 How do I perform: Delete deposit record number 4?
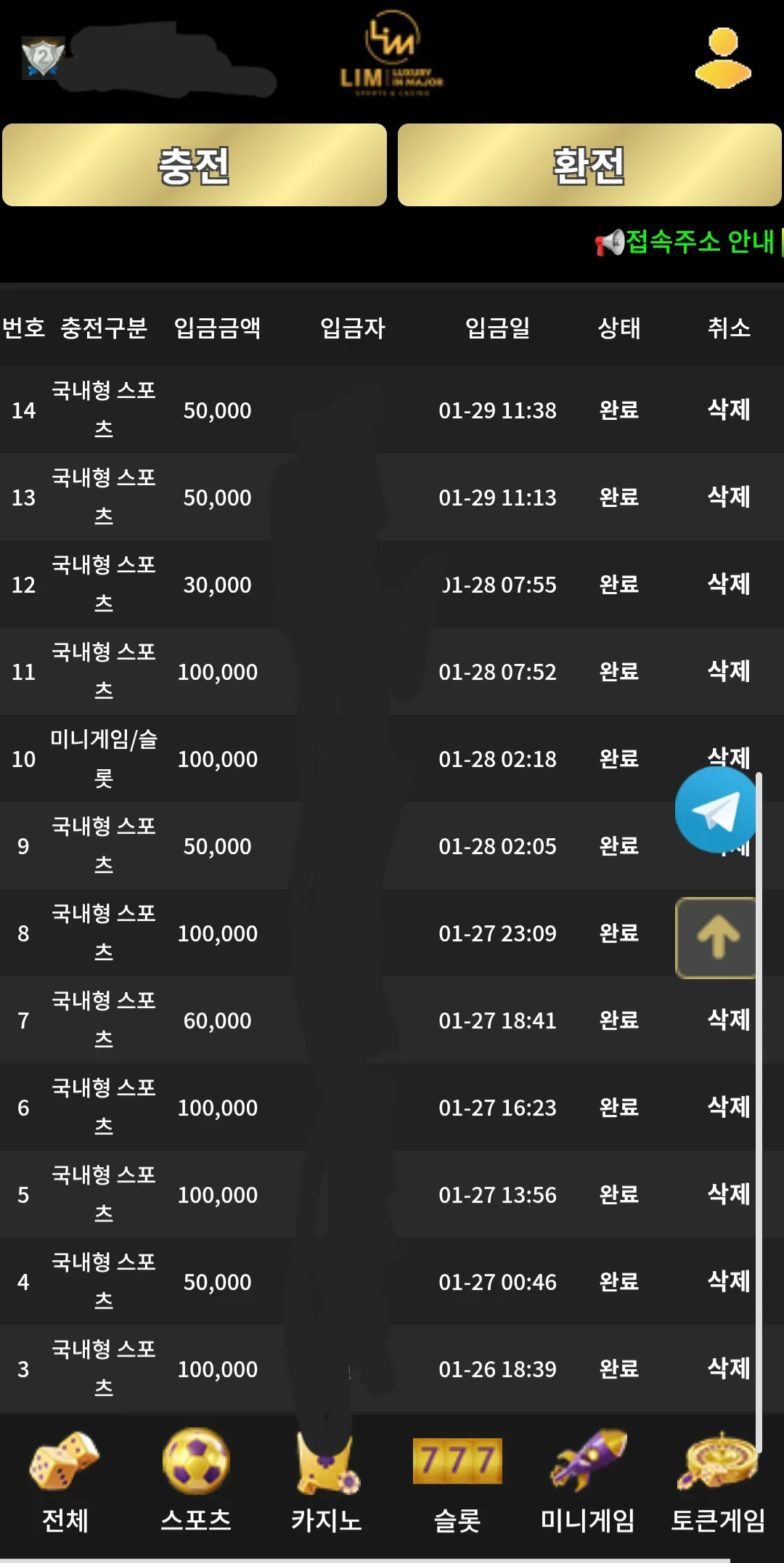[x=729, y=1281]
